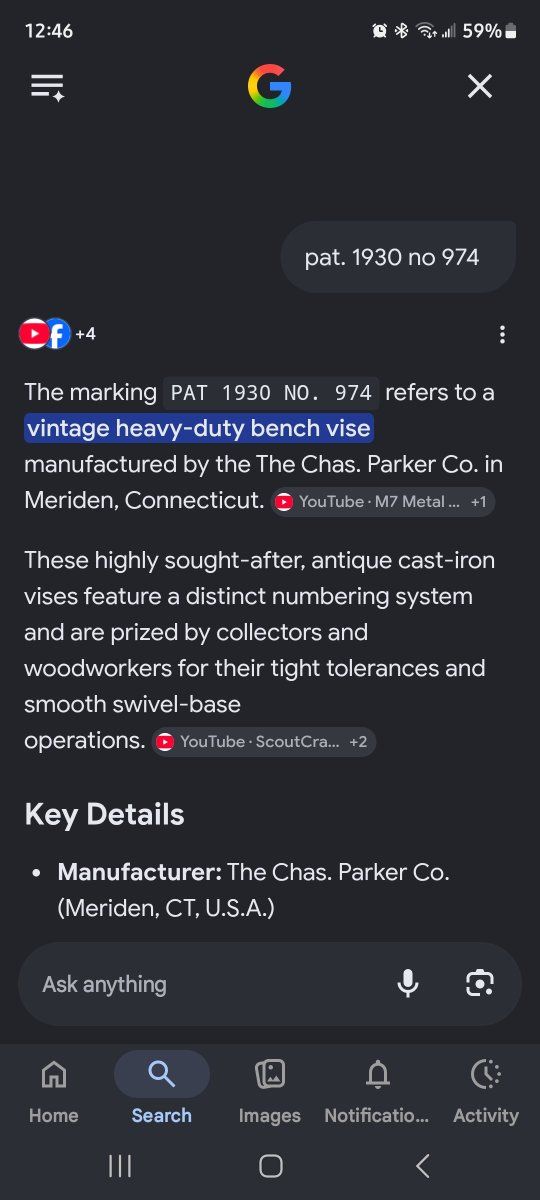
Task: Open the YouTube M7 Metal source chip
Action: 383,502
